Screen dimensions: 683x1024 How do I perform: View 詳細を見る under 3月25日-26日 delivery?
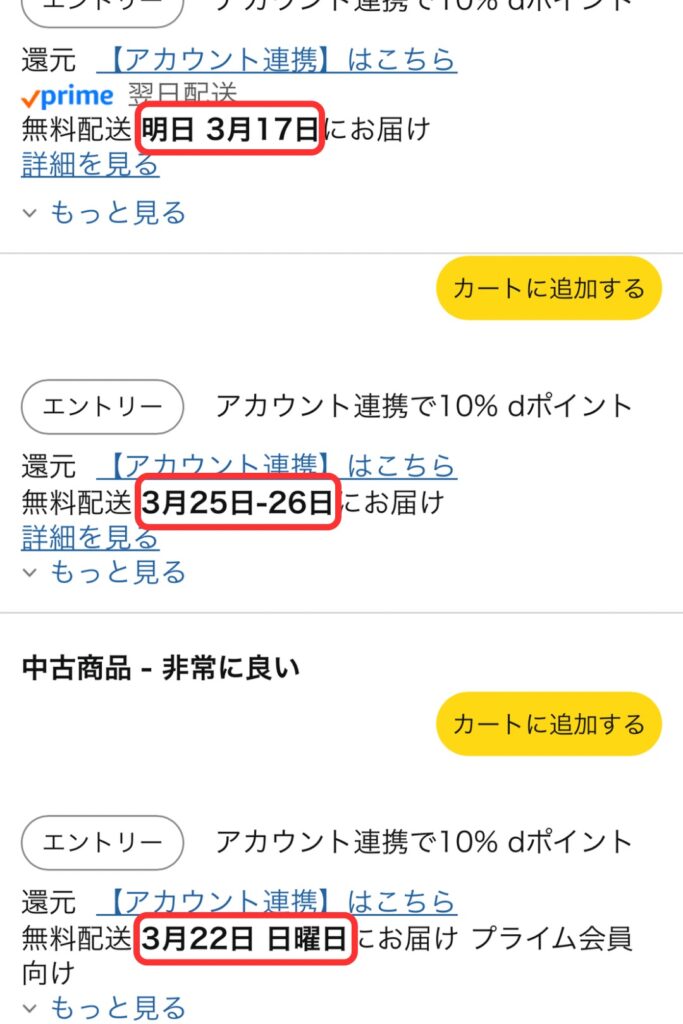coord(90,538)
